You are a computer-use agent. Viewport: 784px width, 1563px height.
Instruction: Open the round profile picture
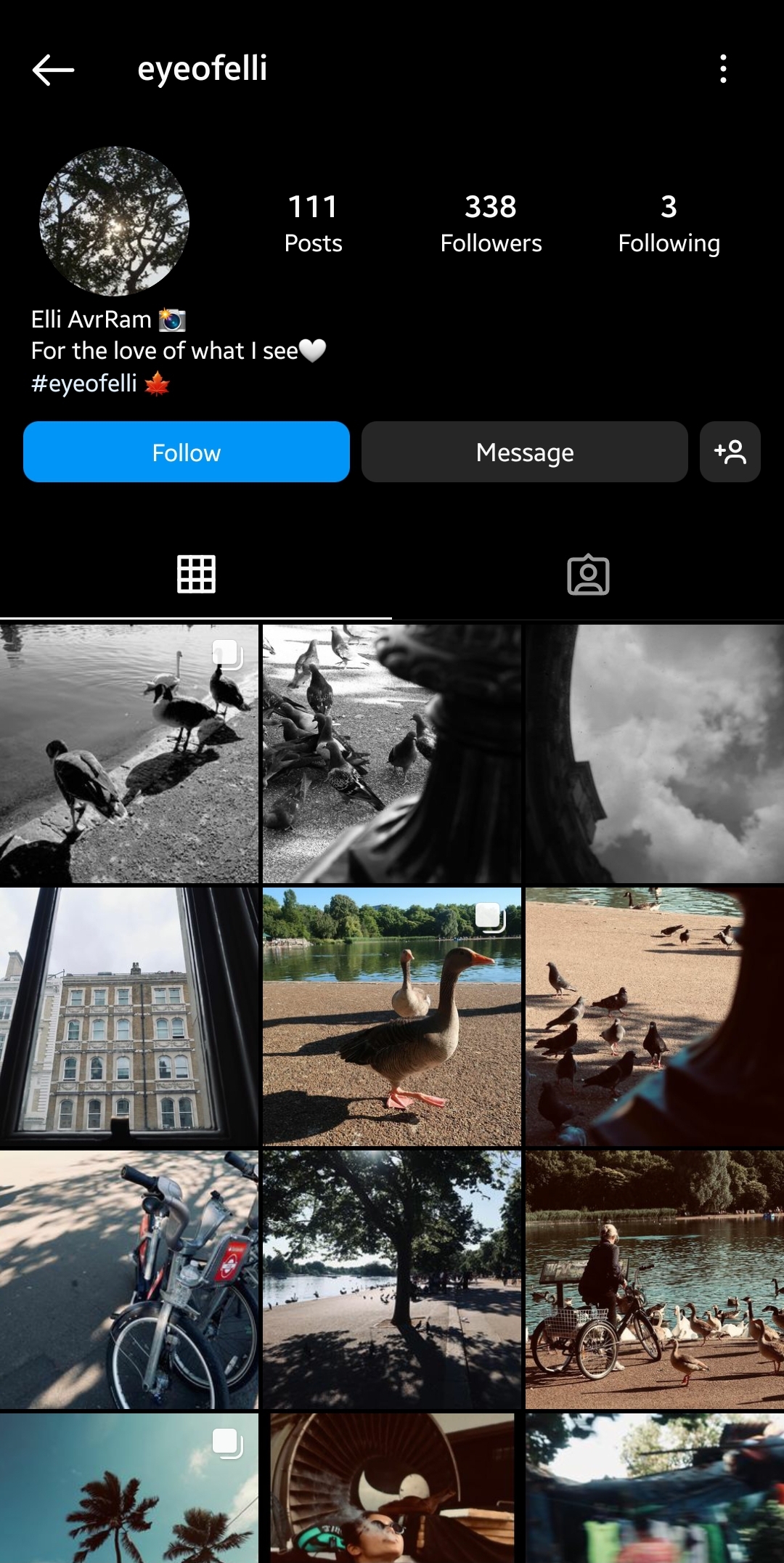[115, 222]
